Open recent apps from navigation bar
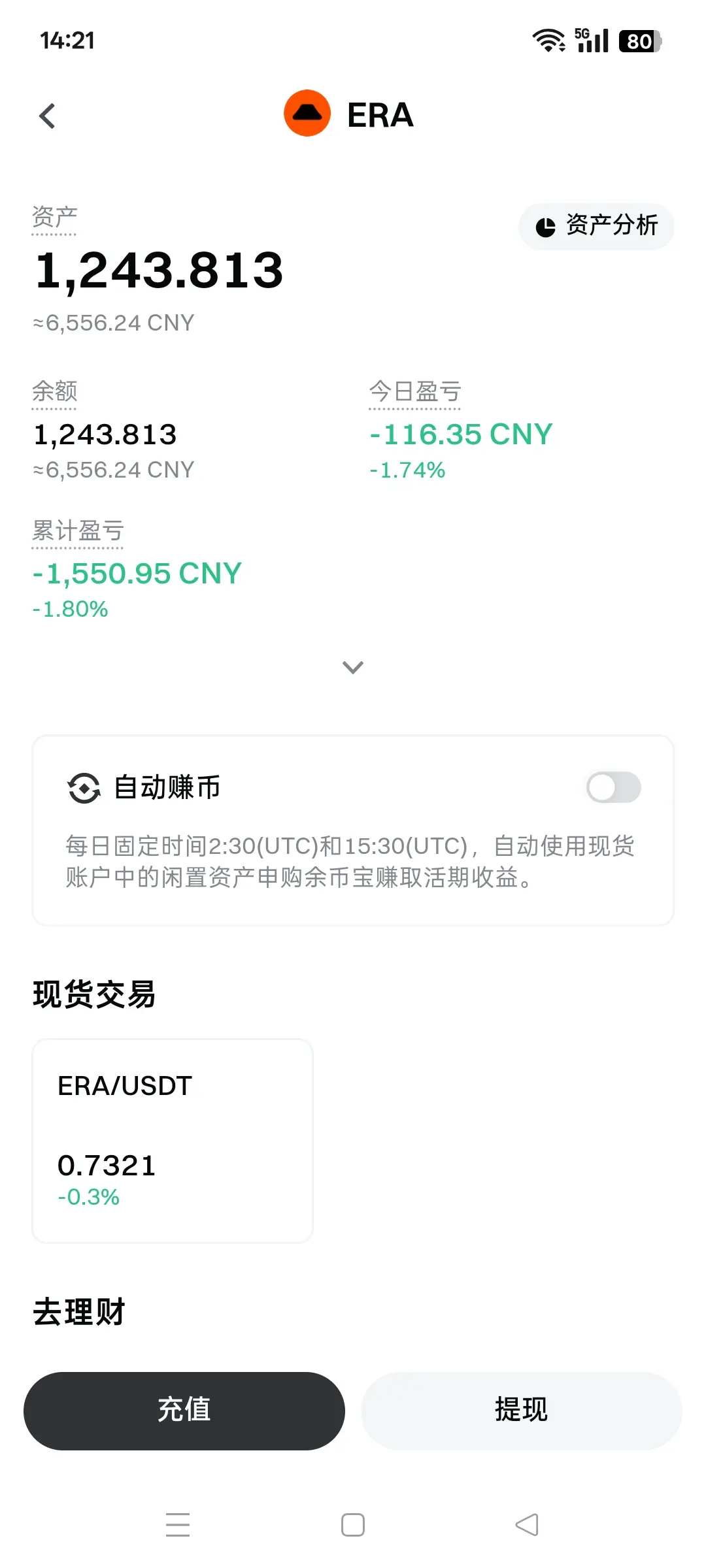Viewport: 706px width, 1568px height. [x=178, y=1525]
